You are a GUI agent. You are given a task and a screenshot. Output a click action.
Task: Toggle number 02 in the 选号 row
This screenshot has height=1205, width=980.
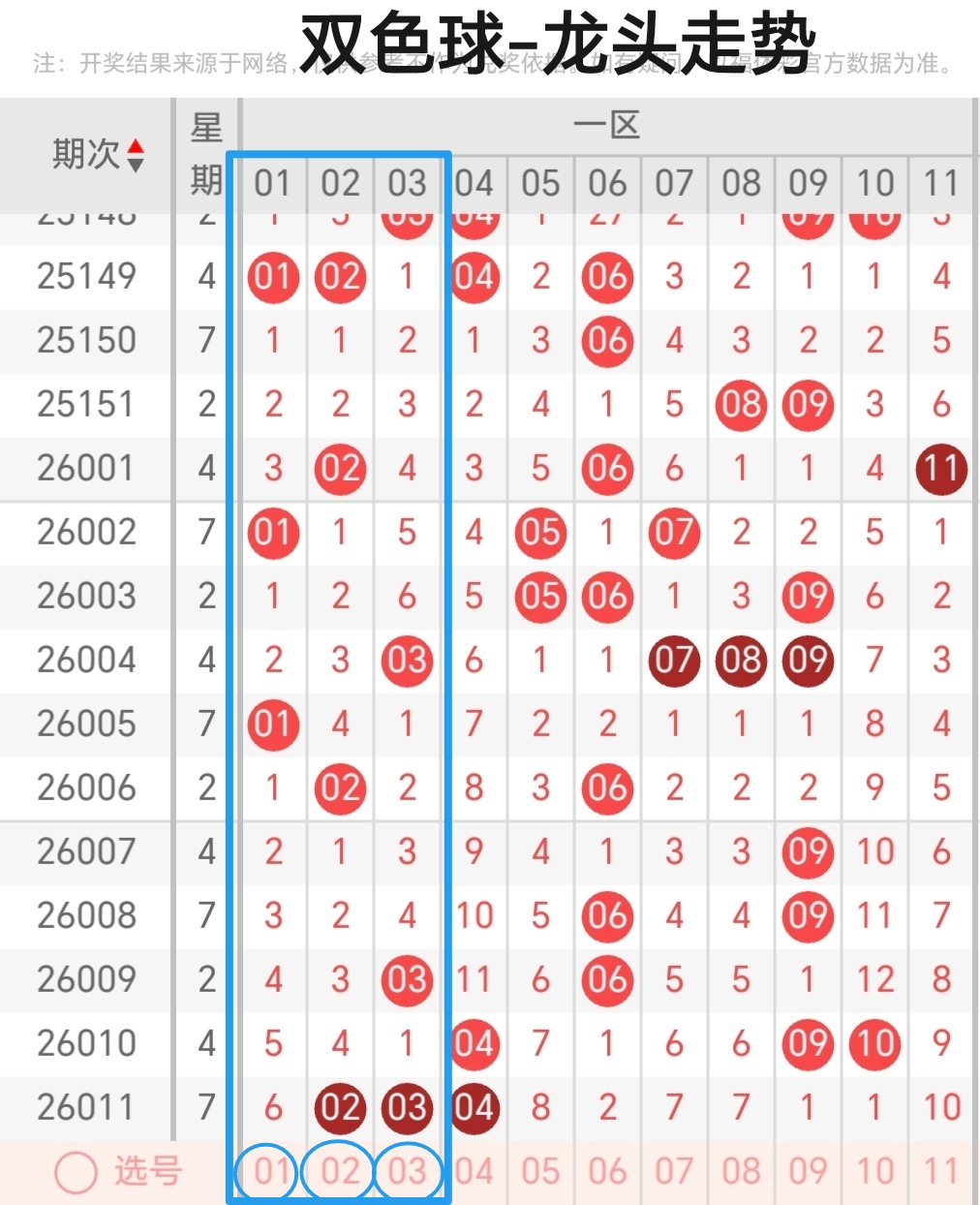340,1171
